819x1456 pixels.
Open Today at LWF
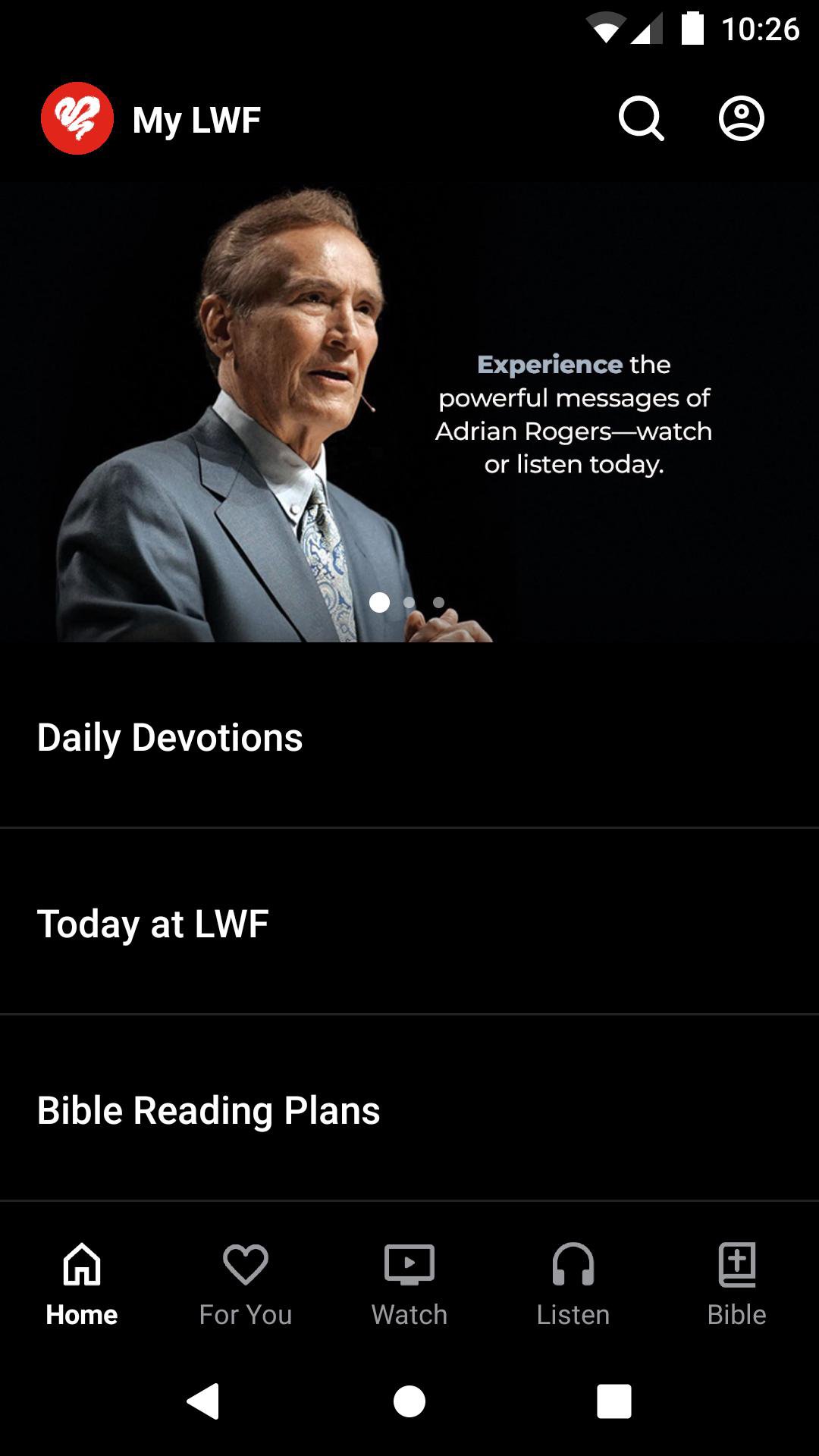tap(153, 924)
